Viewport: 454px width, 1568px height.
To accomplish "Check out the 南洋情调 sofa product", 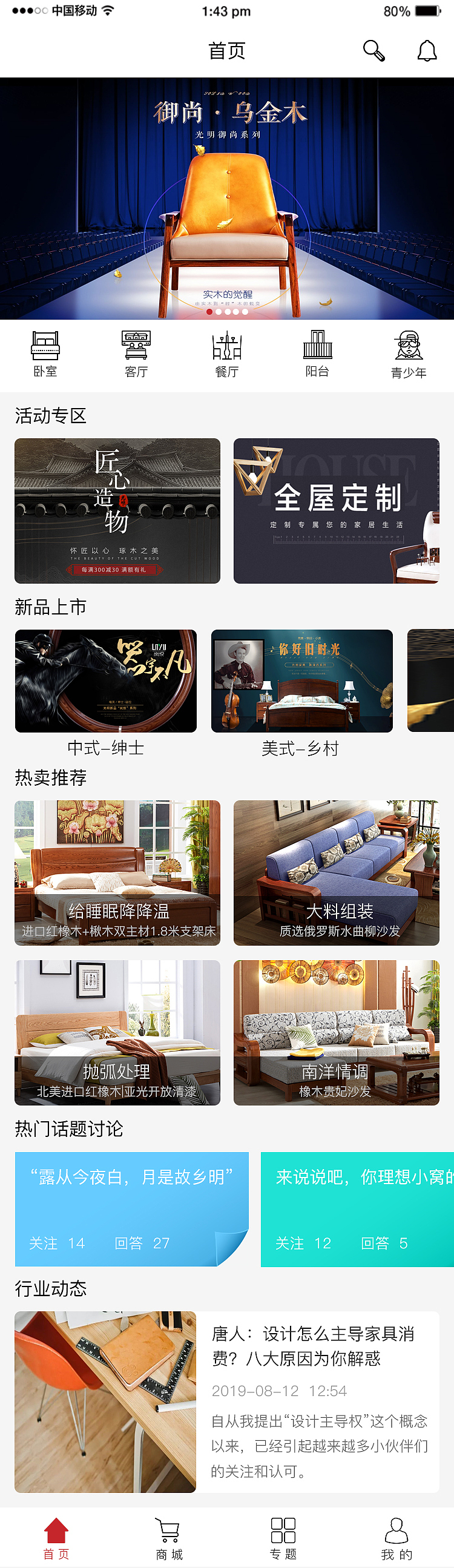I will coord(336,1032).
